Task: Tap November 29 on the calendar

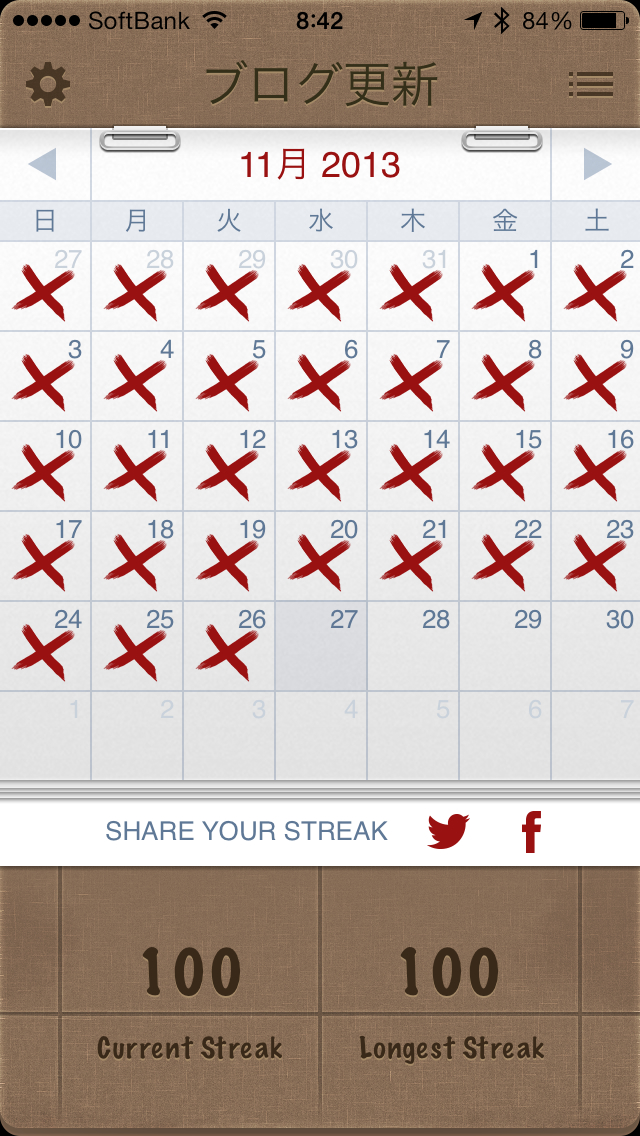Action: click(x=505, y=646)
